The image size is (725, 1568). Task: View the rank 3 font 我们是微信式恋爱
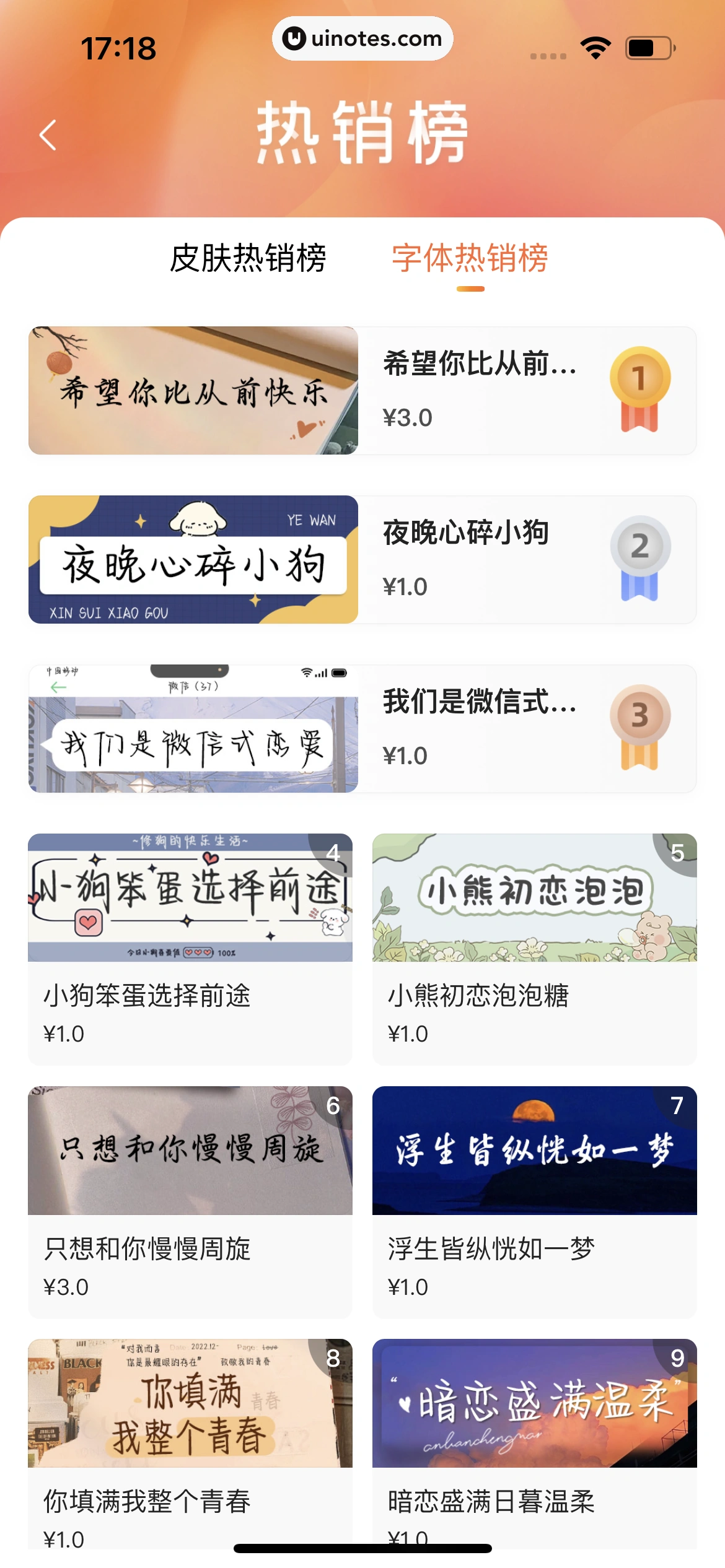[x=362, y=729]
